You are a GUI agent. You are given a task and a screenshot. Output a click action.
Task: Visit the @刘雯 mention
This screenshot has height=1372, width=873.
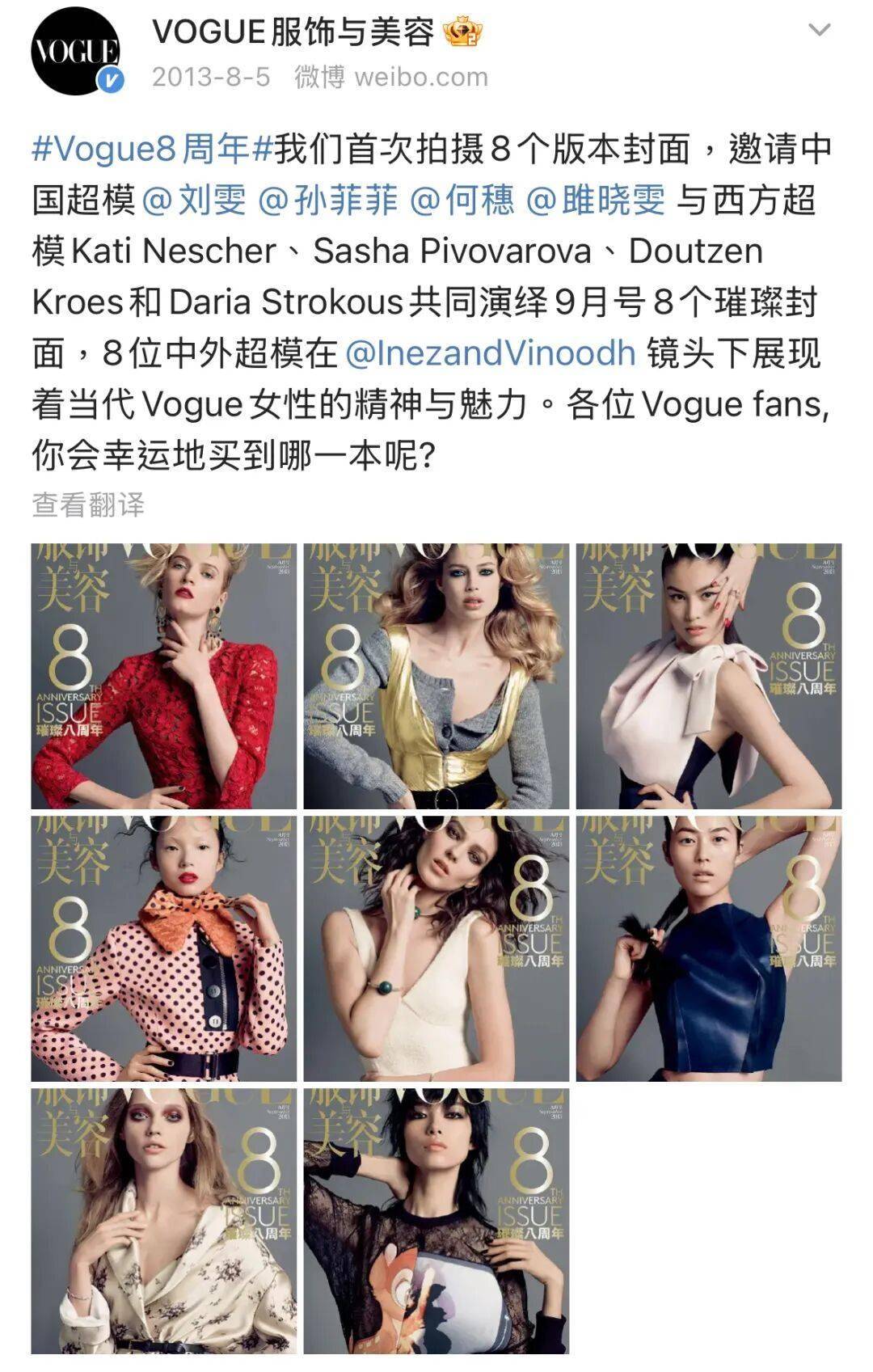point(194,201)
